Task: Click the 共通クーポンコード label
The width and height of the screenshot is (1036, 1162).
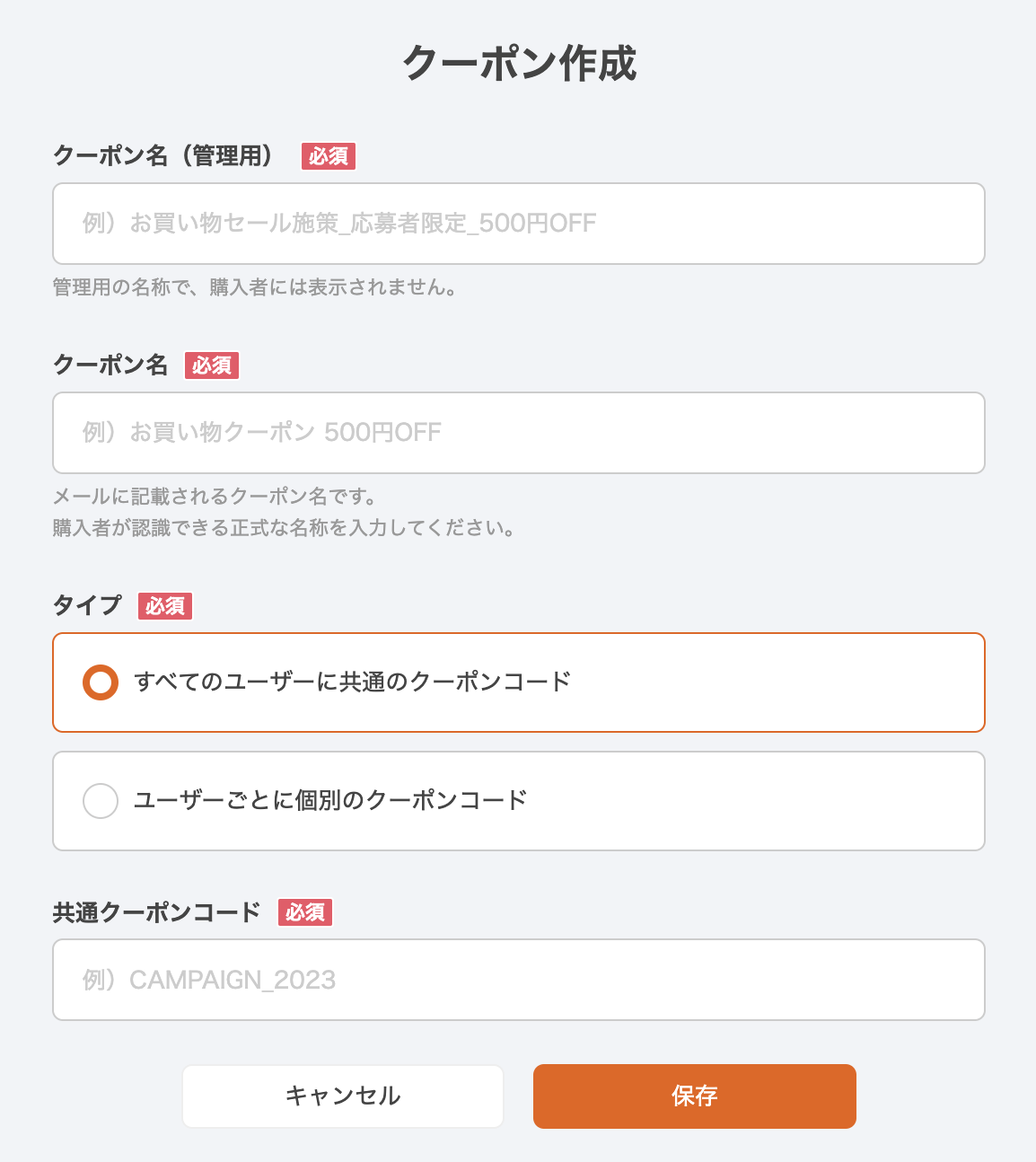Action: pos(158,912)
